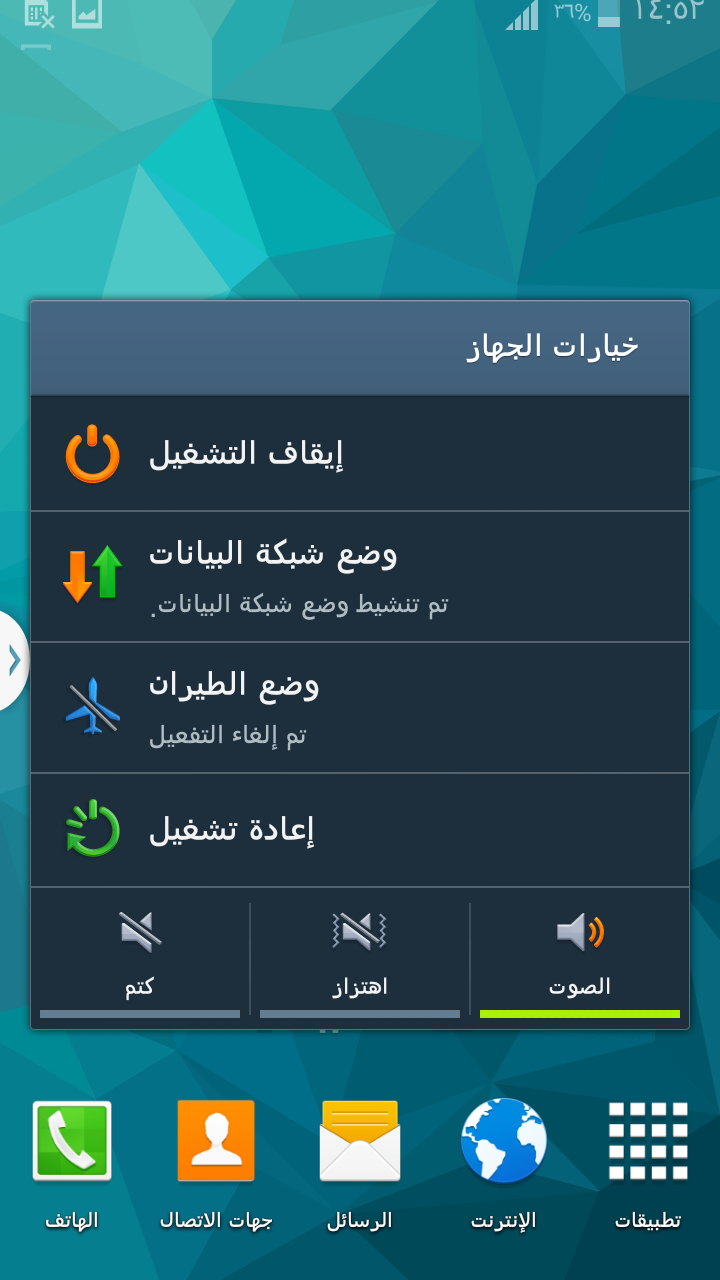Choose إعادة تشغيل to restart device

(x=360, y=830)
